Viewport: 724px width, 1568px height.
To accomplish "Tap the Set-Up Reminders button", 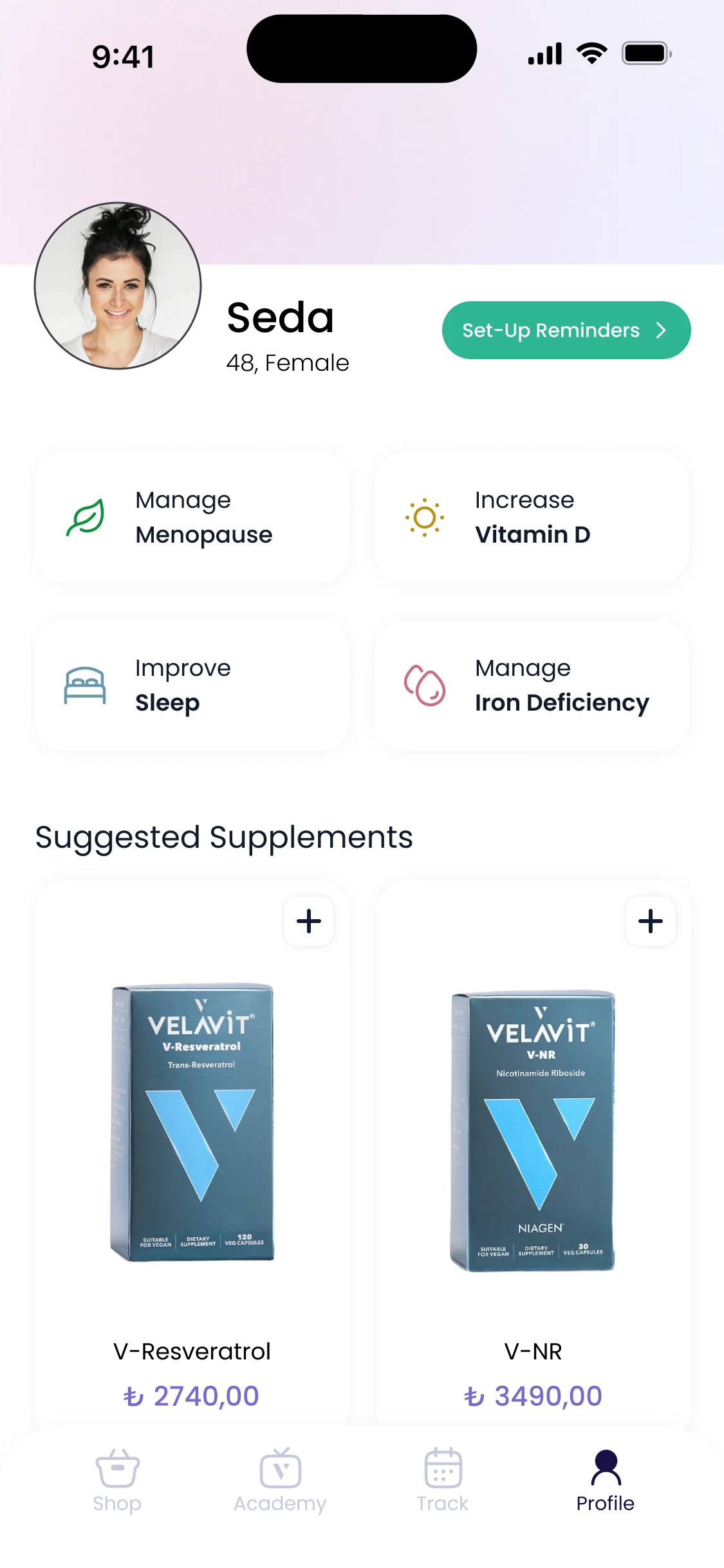I will click(566, 330).
